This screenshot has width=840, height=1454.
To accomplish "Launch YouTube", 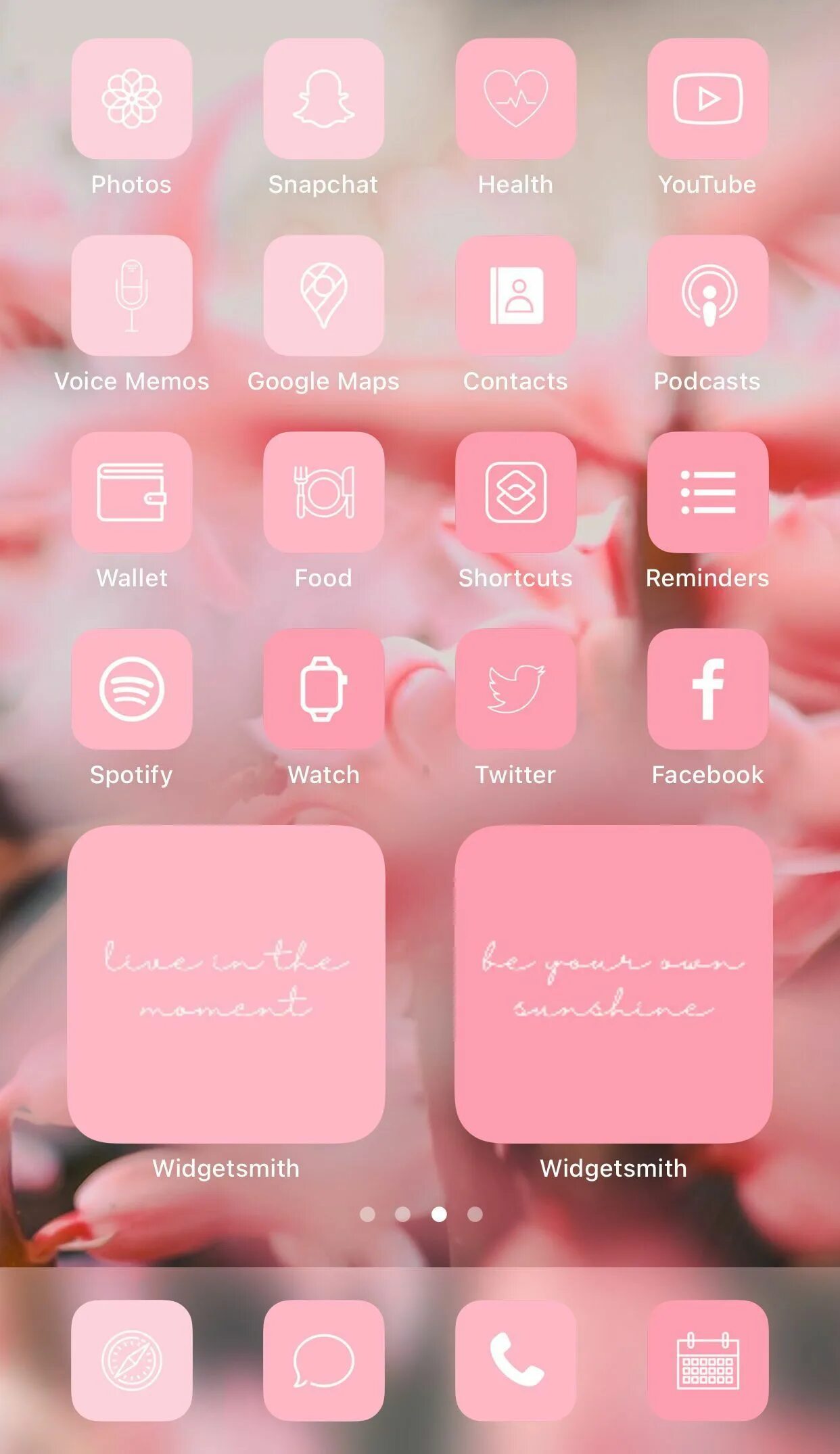I will click(707, 99).
